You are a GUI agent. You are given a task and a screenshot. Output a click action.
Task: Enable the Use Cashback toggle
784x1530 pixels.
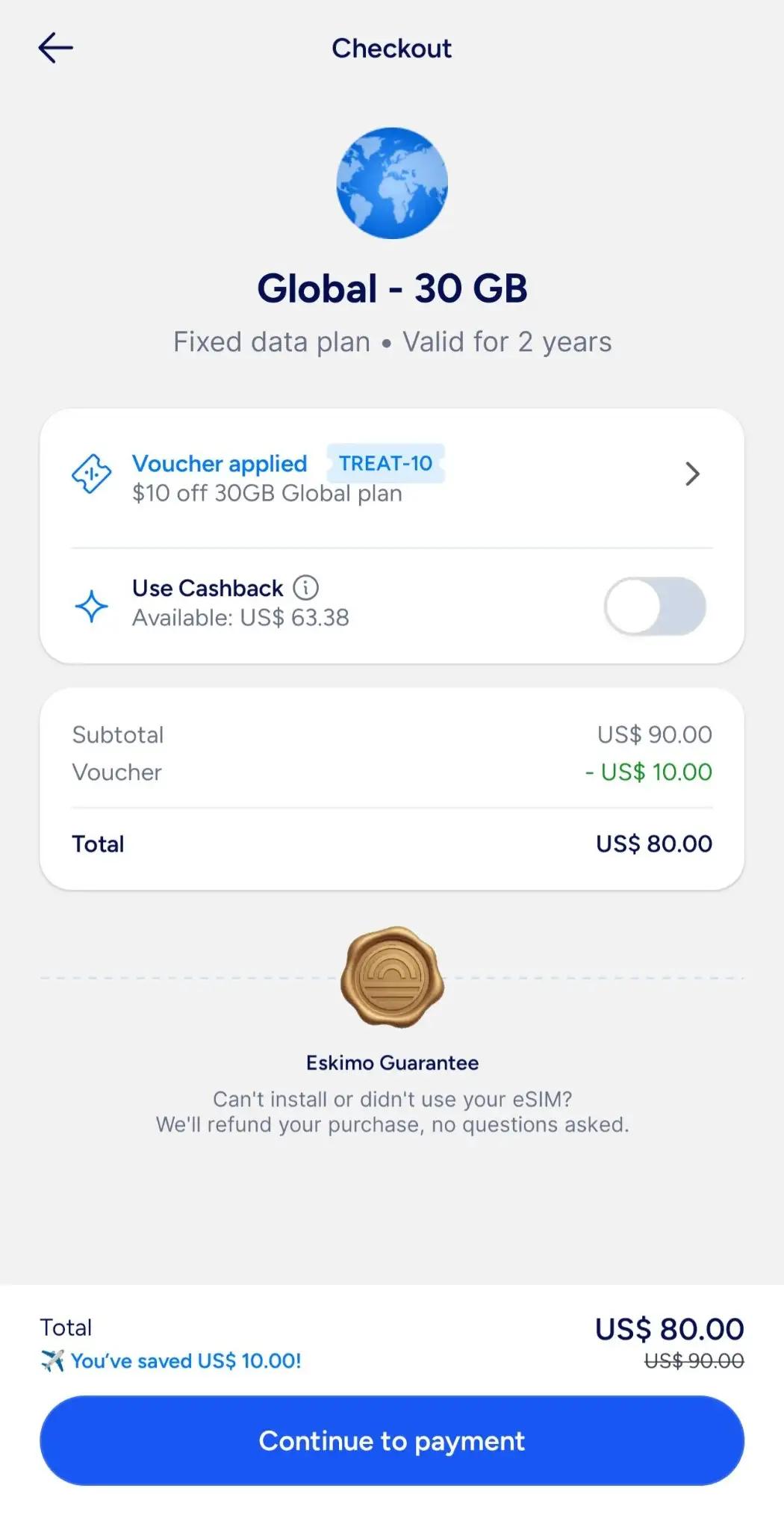coord(656,607)
